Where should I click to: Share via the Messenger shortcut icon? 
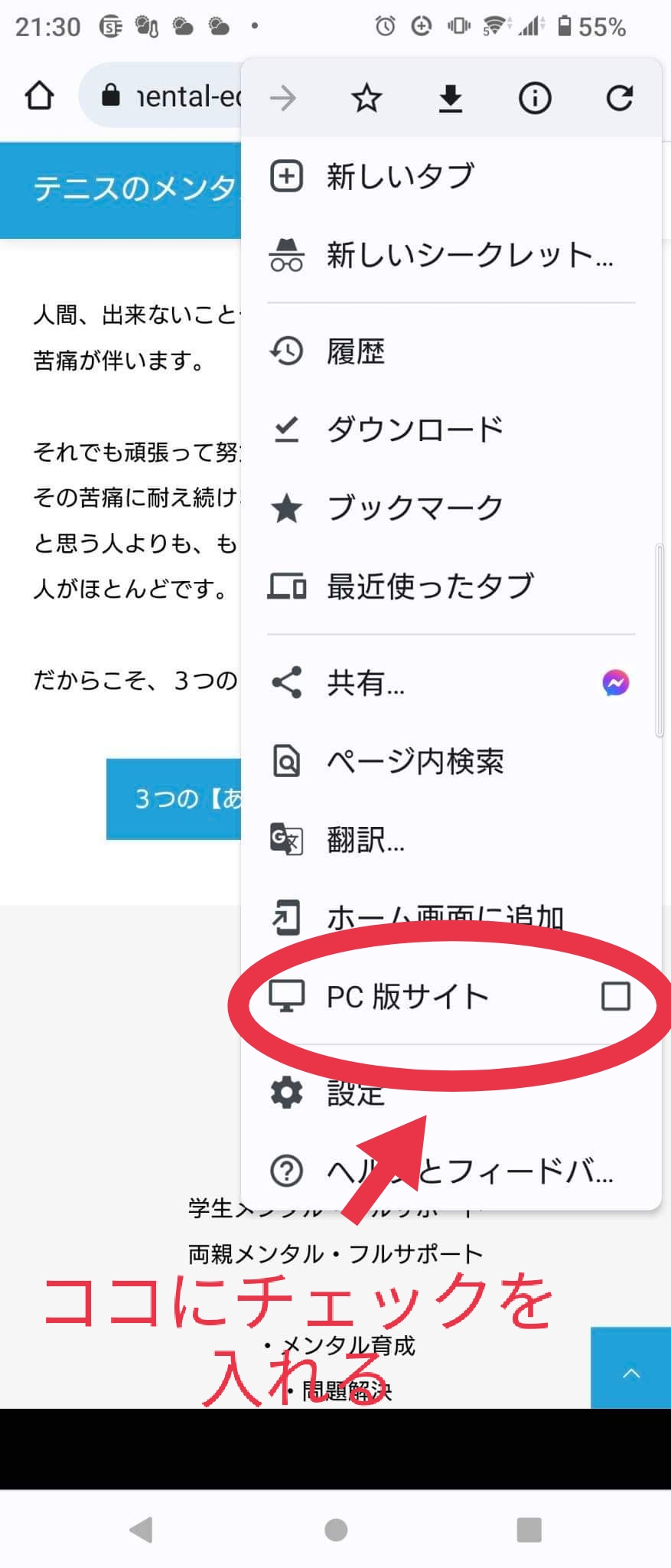click(616, 683)
